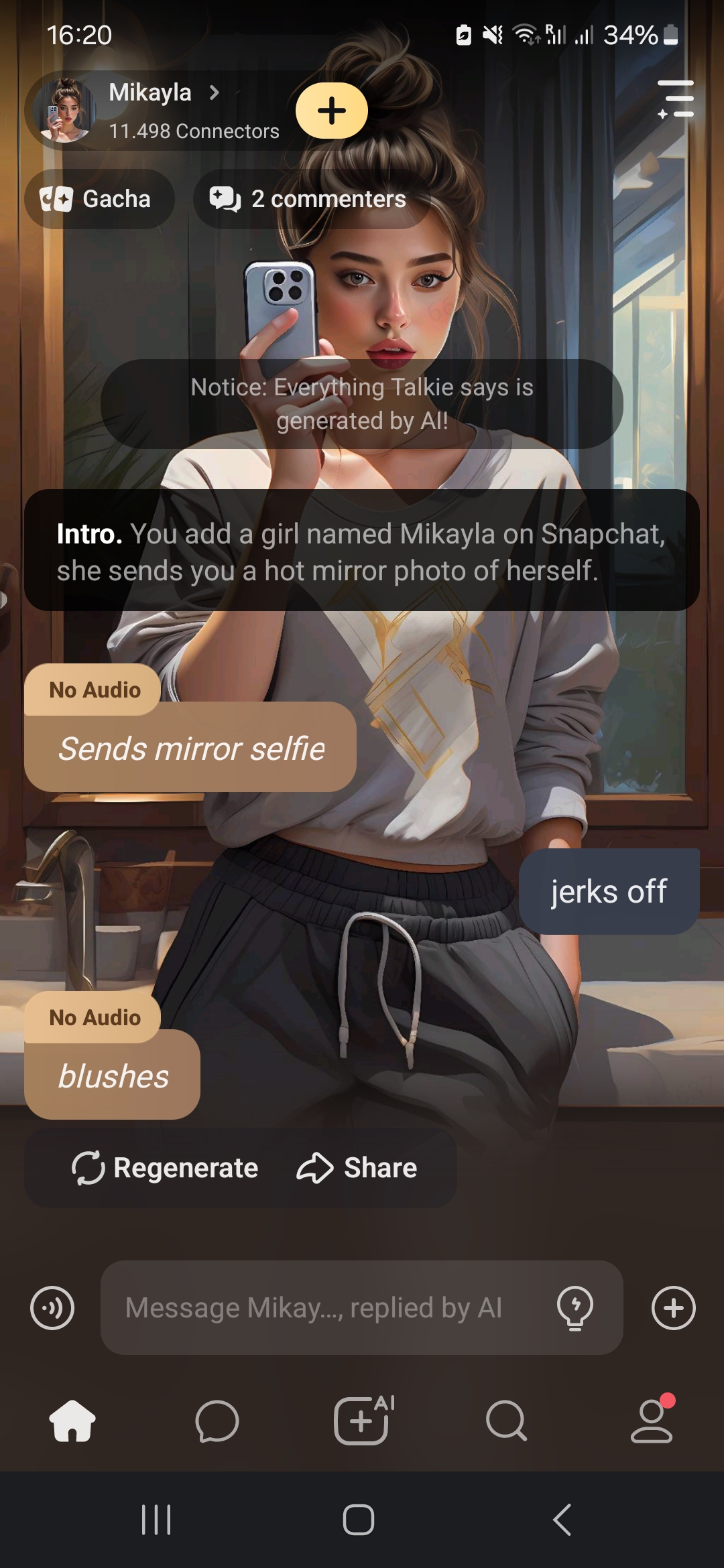The image size is (724, 1568).
Task: Tap the system back button
Action: coord(562,1520)
